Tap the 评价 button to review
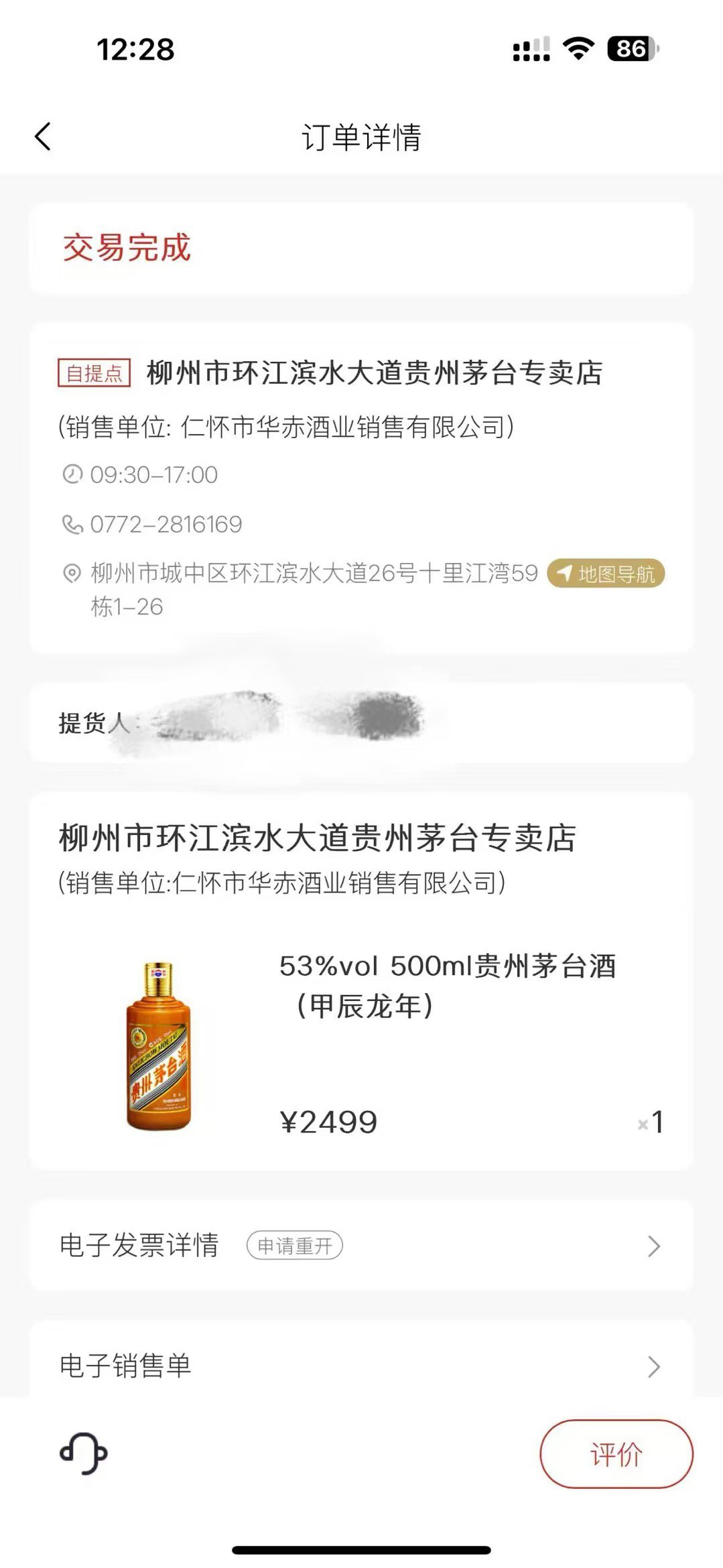Image resolution: width=723 pixels, height=1568 pixels. click(x=616, y=1454)
